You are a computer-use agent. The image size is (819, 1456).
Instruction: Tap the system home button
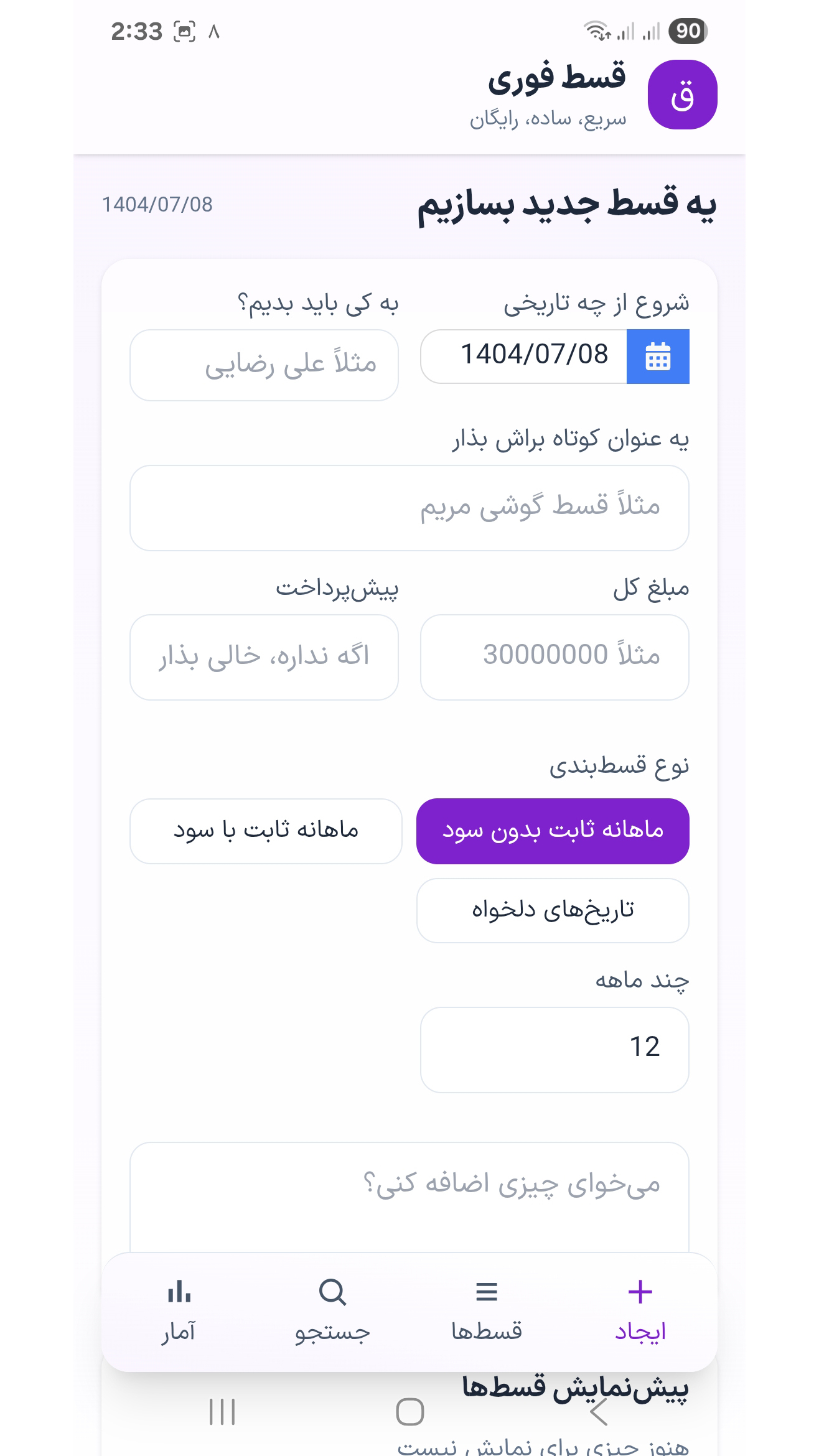click(x=409, y=1412)
